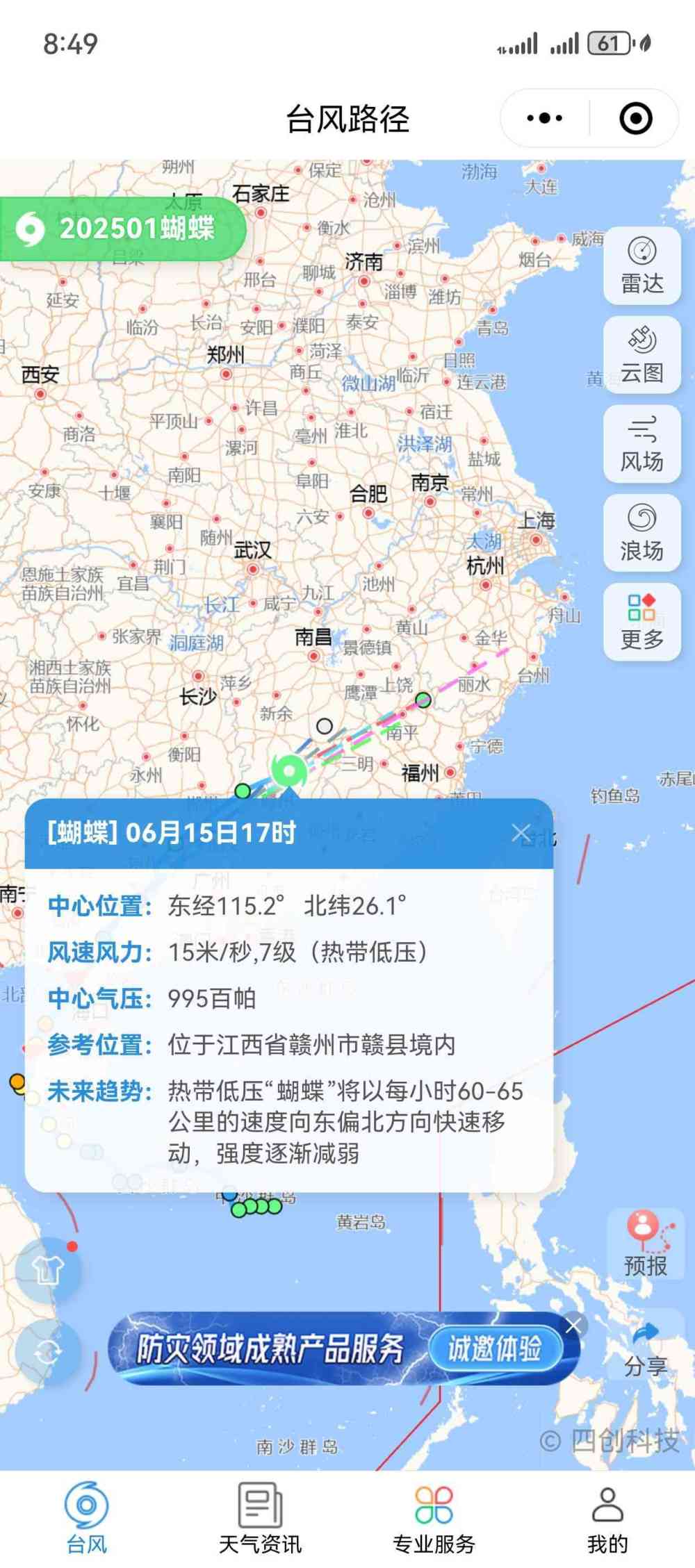Select the 台风 bottom tab

tap(86, 1519)
